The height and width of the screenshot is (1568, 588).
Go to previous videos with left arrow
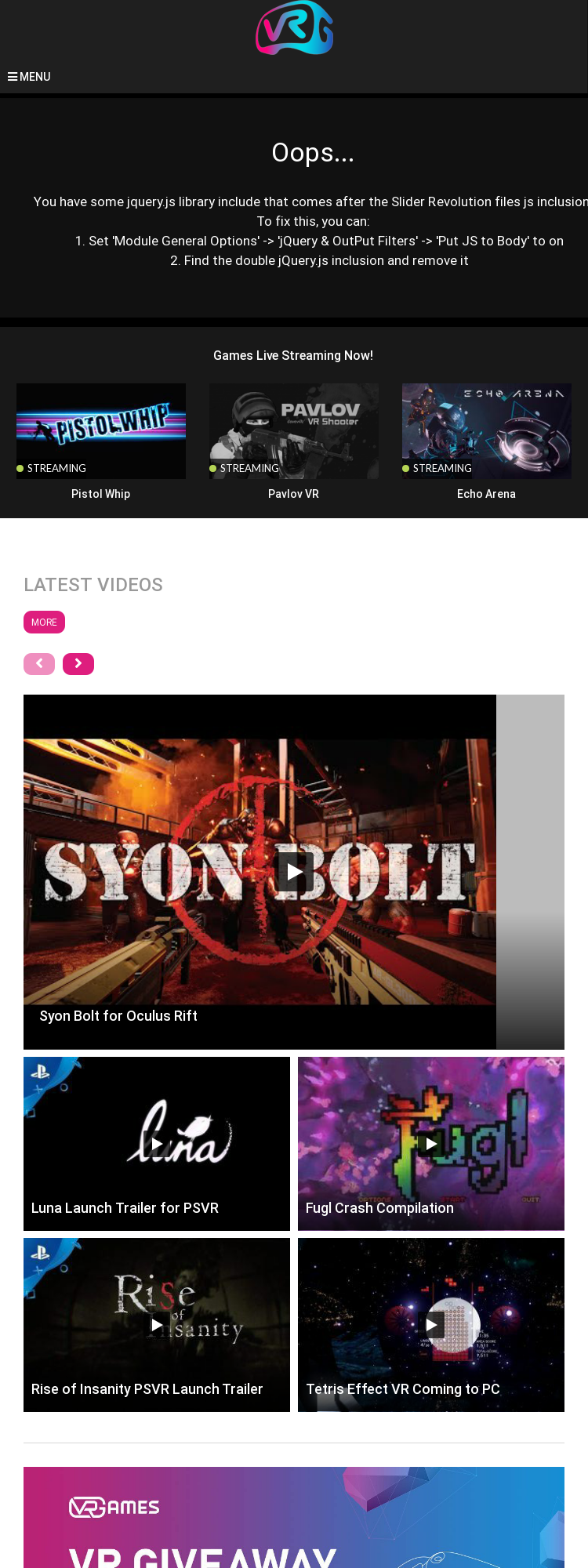coord(39,664)
